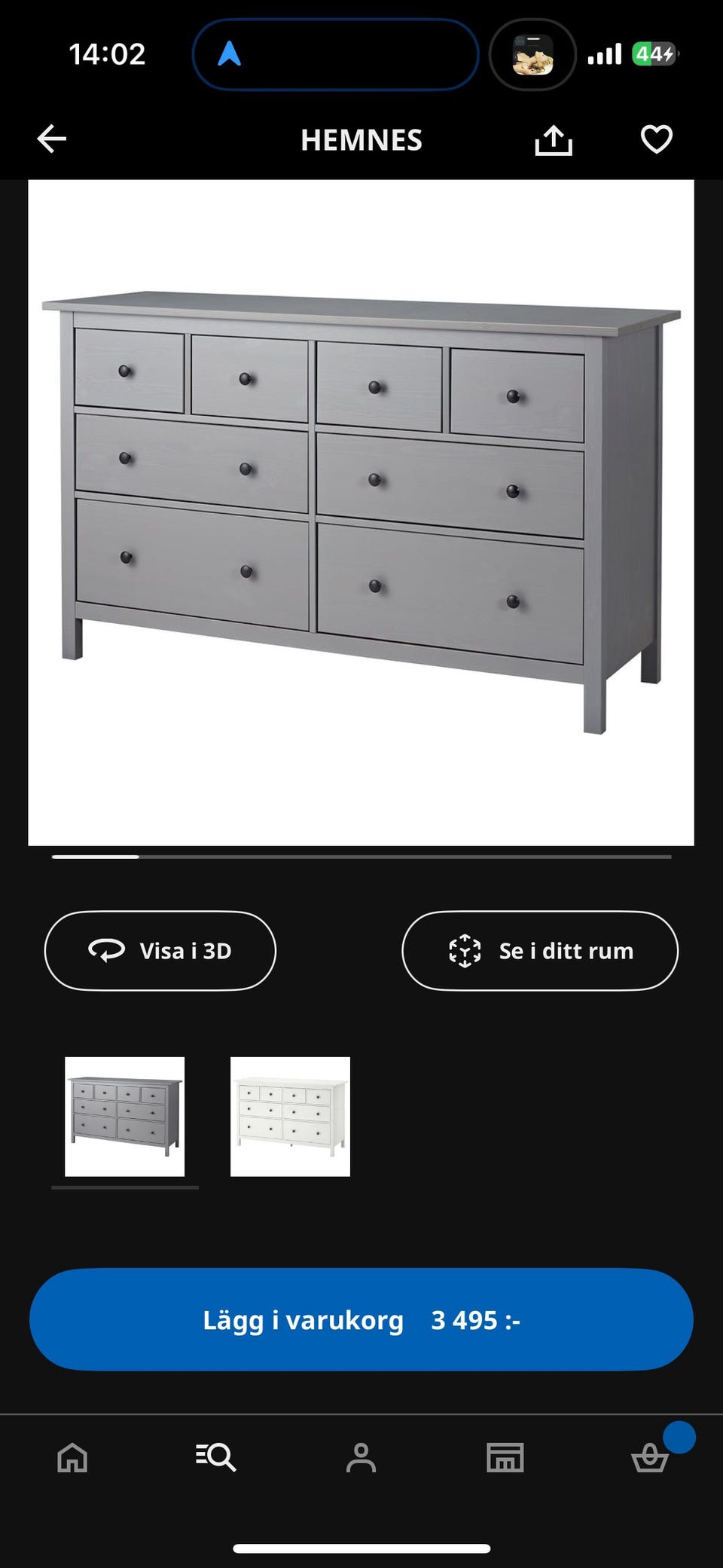Image resolution: width=723 pixels, height=1568 pixels.
Task: Add to cart with Lägg i varukorg
Action: pyautogui.click(x=361, y=1319)
